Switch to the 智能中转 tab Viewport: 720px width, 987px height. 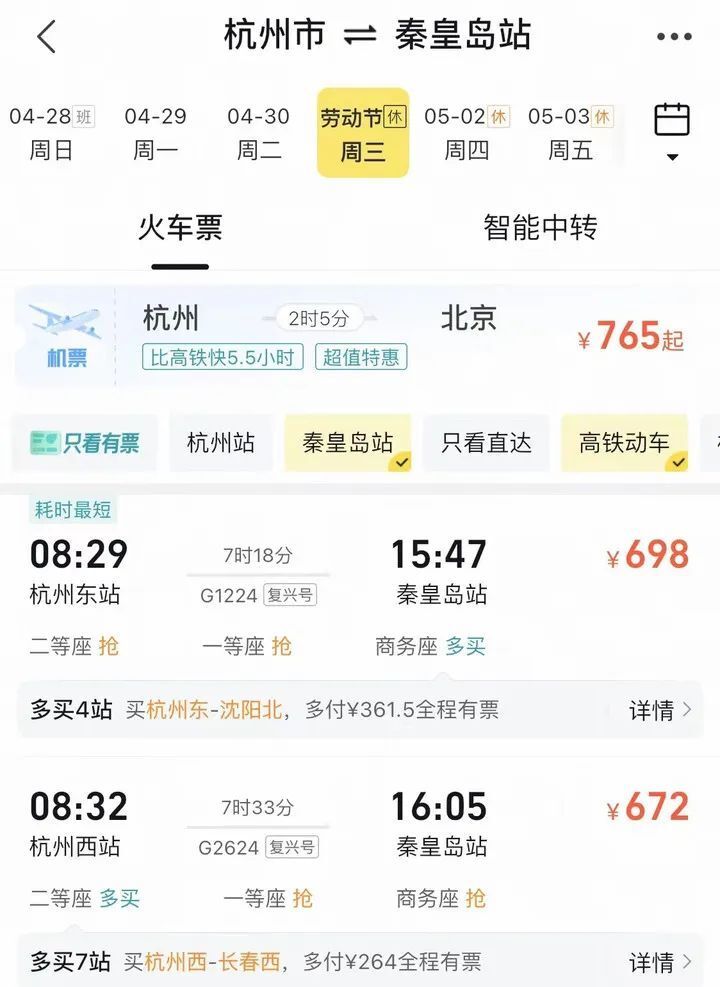tap(541, 228)
